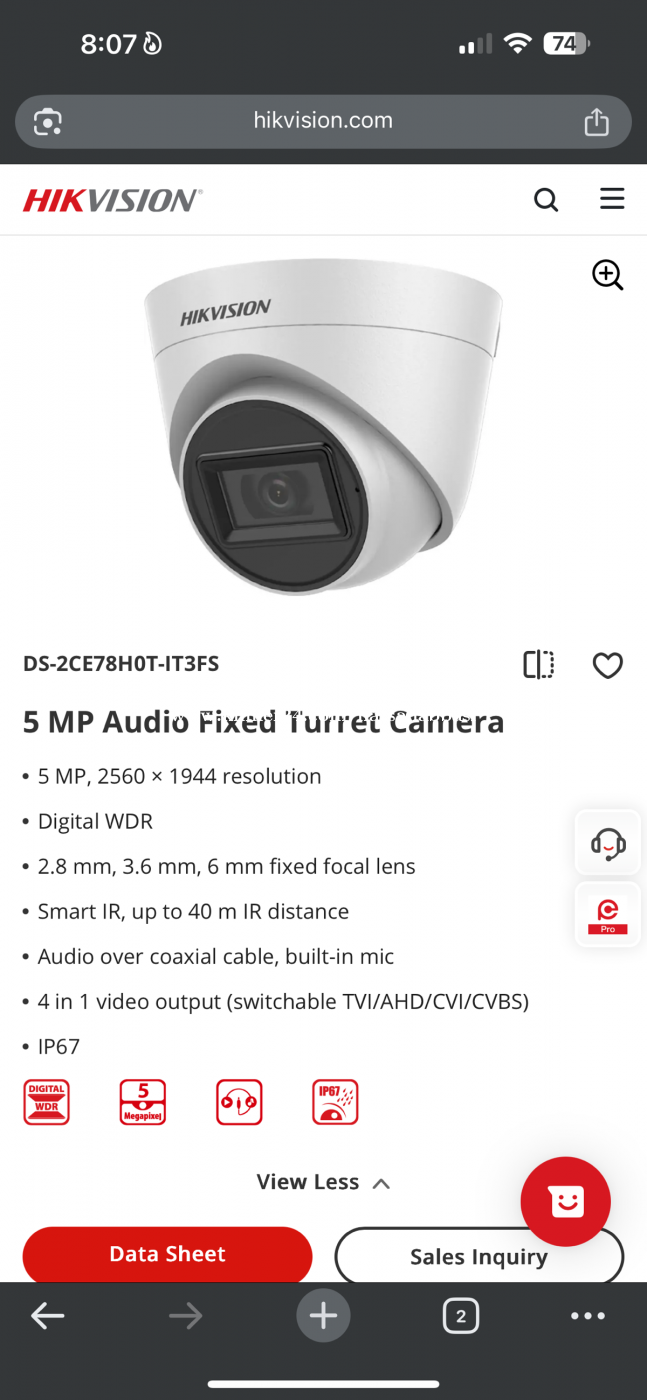Open the site search
Viewport: 647px width, 1400px height.
point(546,200)
